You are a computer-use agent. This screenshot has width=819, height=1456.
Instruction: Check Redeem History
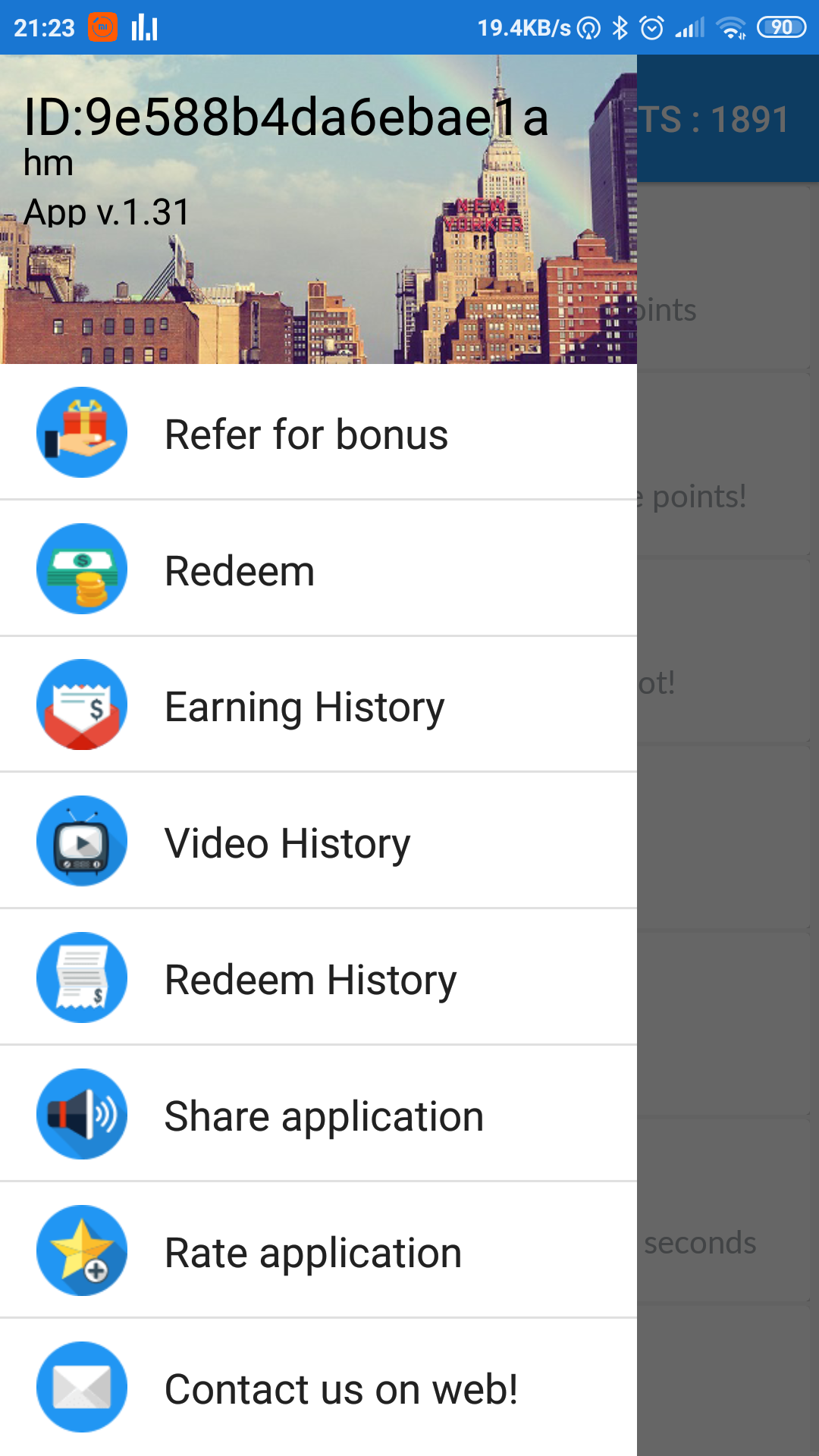click(x=310, y=980)
